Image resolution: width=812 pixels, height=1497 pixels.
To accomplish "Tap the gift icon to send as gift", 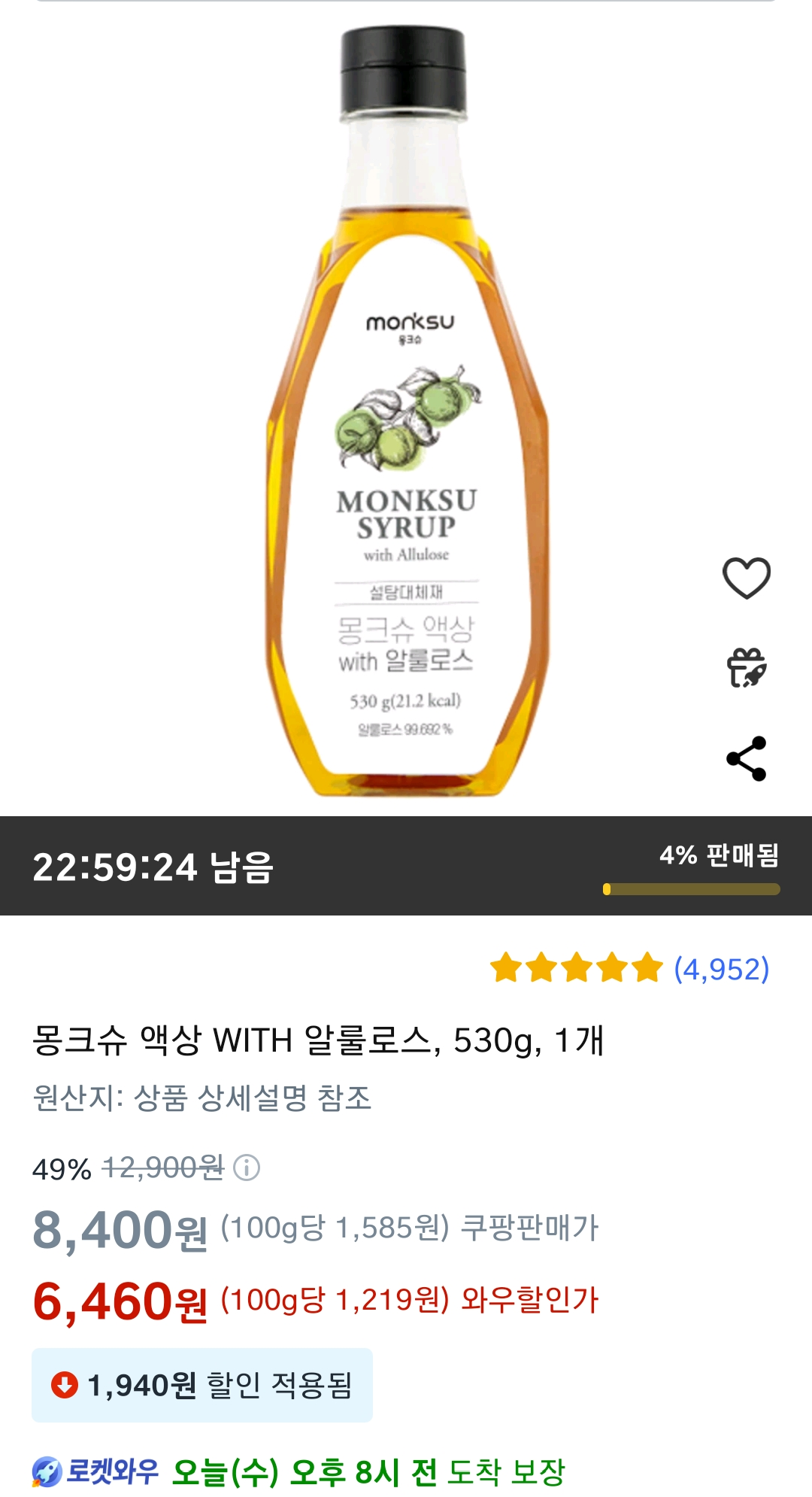I will coord(746,668).
